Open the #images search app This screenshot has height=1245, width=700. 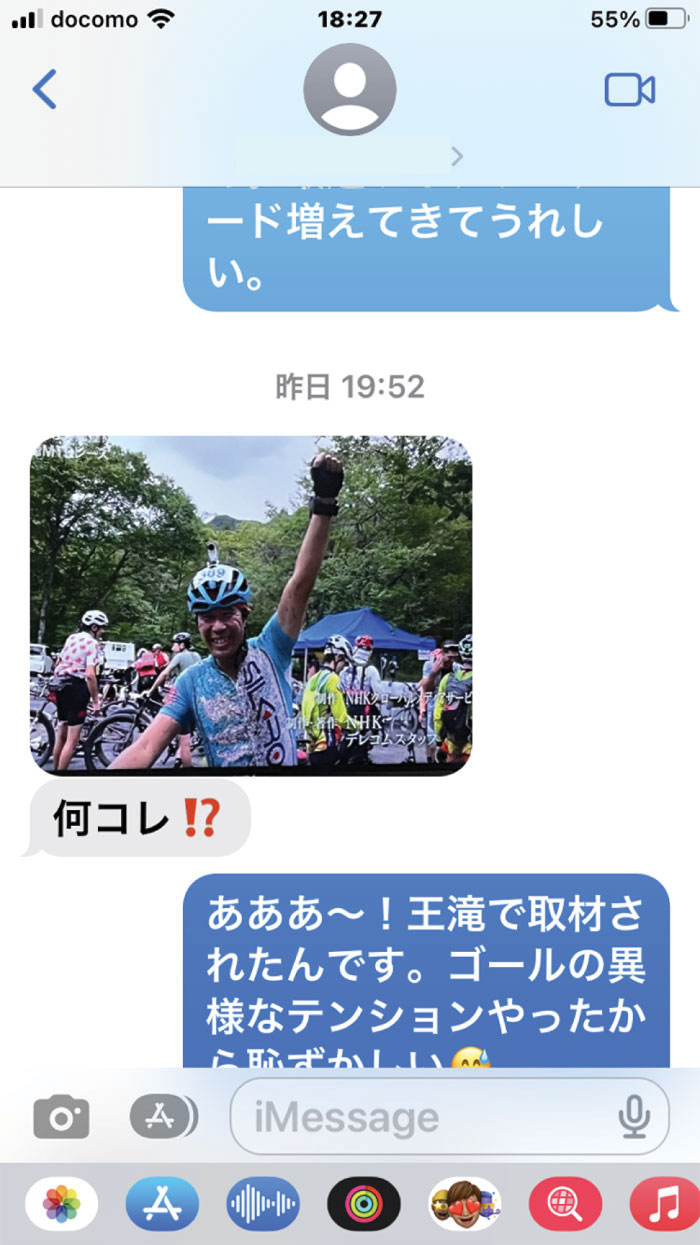pyautogui.click(x=566, y=1204)
